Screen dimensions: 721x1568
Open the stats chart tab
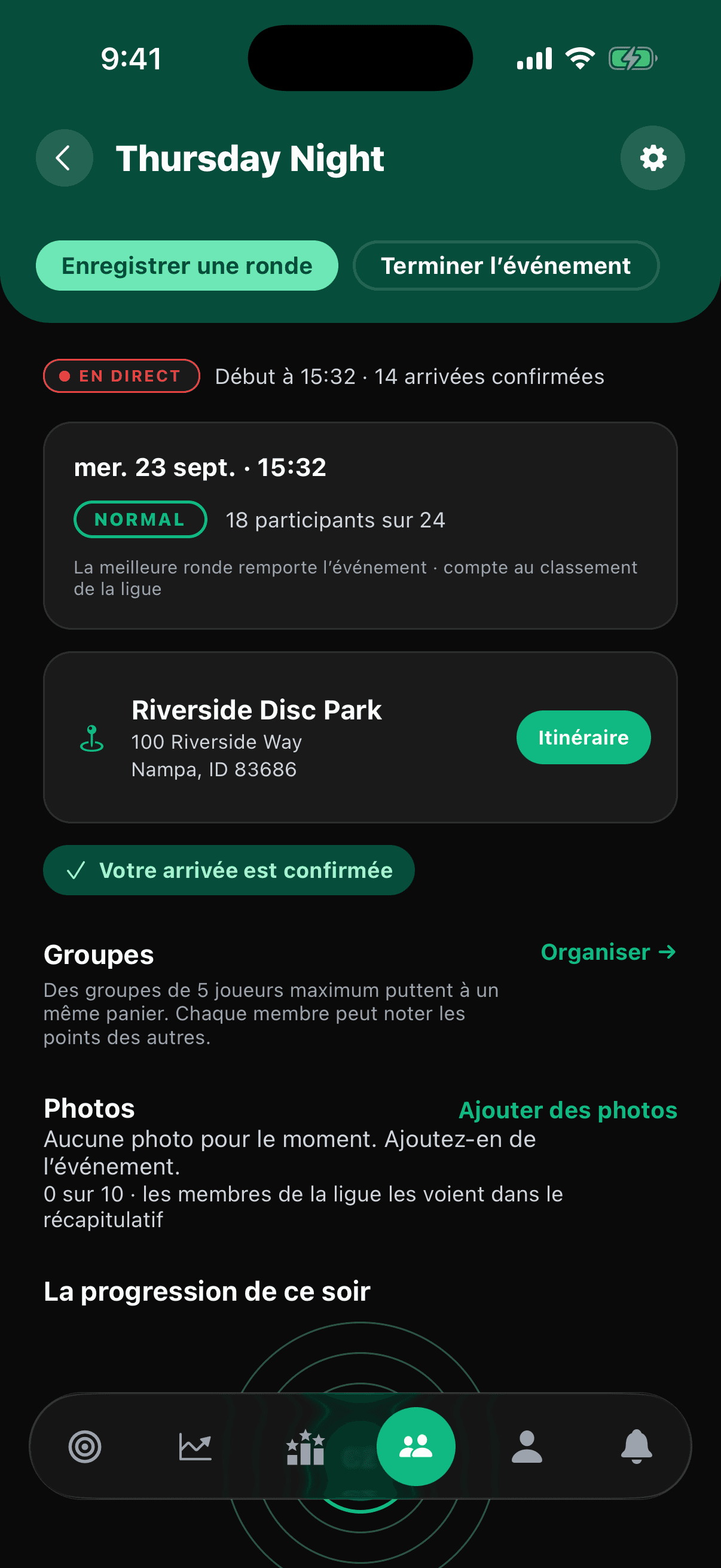[195, 1446]
